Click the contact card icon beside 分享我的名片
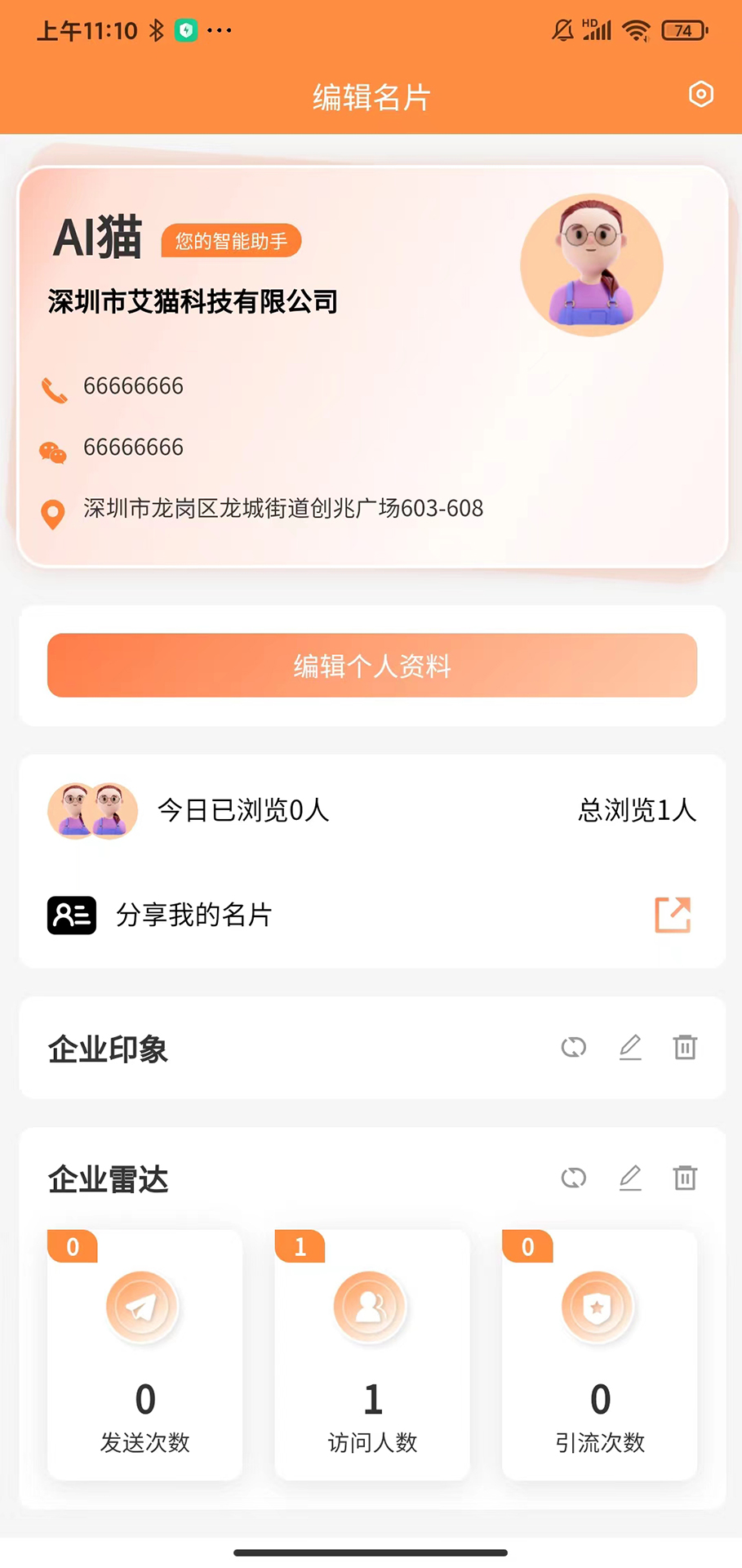Image resolution: width=742 pixels, height=1568 pixels. [71, 915]
